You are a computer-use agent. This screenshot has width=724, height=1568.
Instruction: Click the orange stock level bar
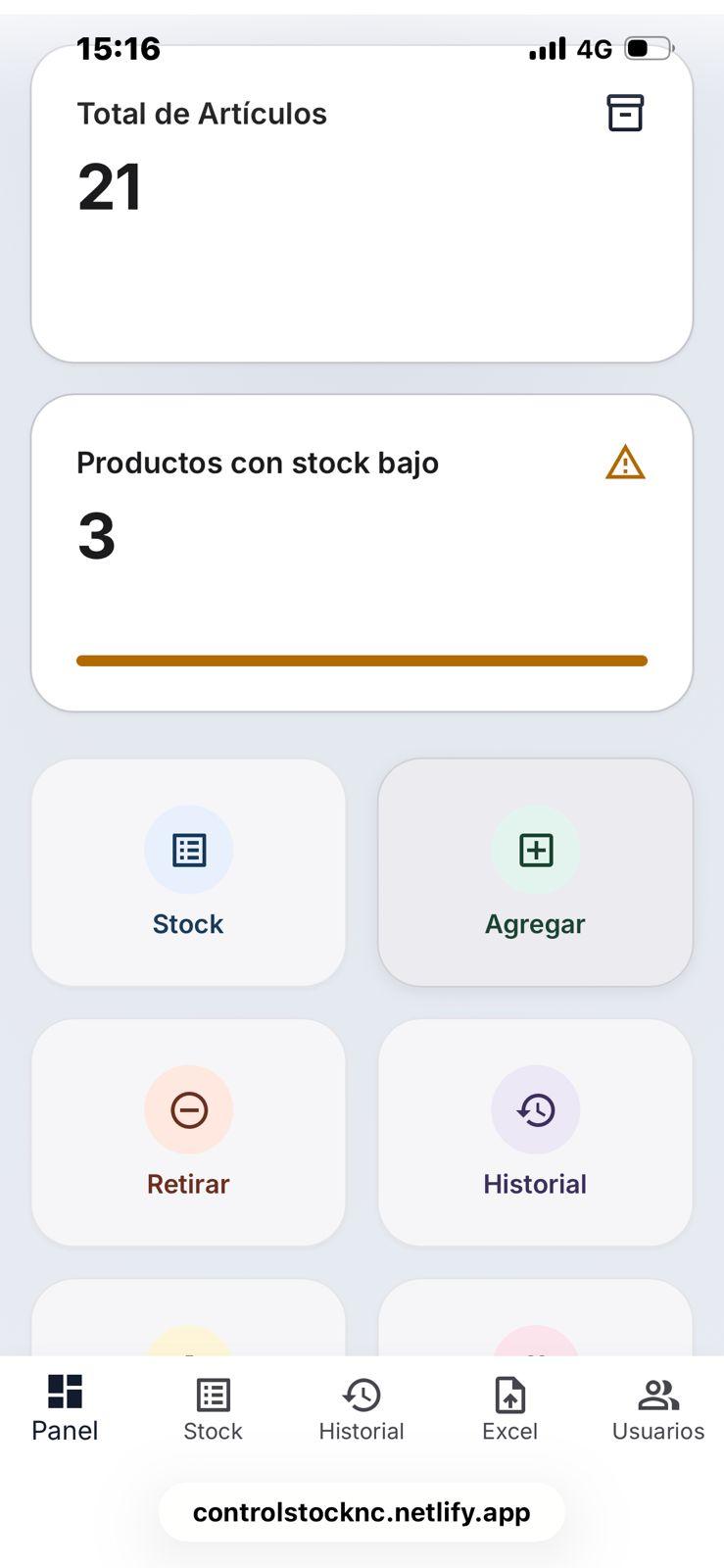pyautogui.click(x=362, y=660)
